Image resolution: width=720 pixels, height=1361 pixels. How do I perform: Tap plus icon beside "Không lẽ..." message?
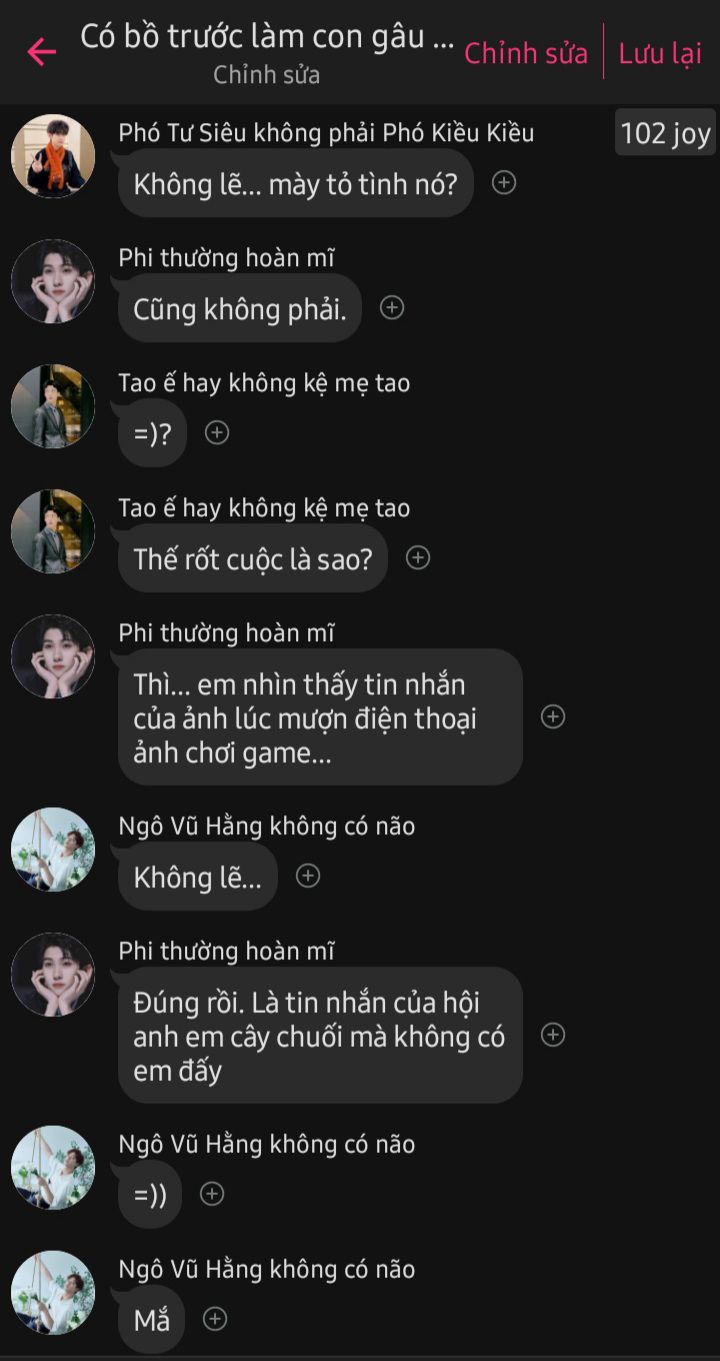click(x=308, y=876)
